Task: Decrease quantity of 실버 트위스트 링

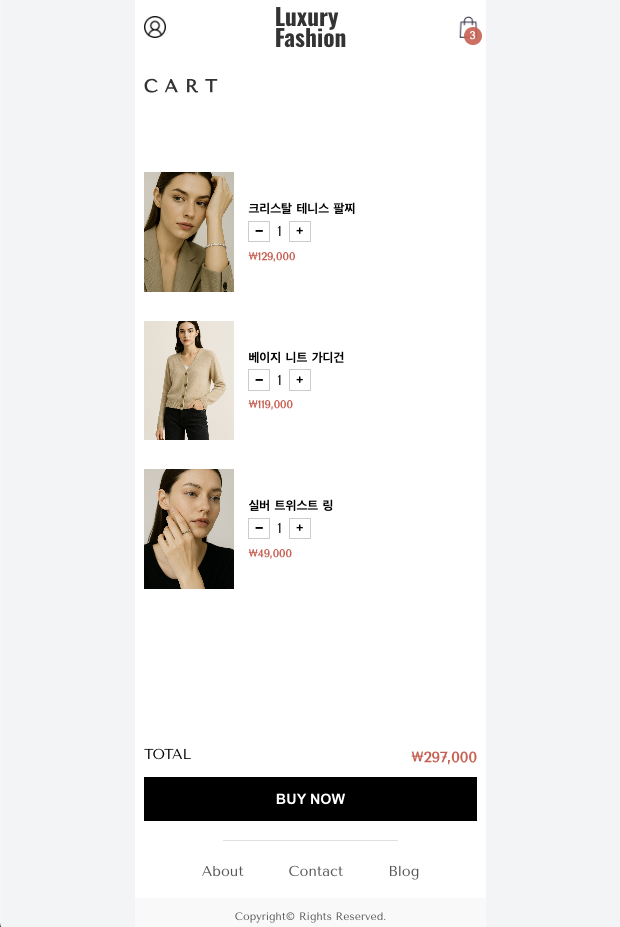Action: [x=259, y=528]
